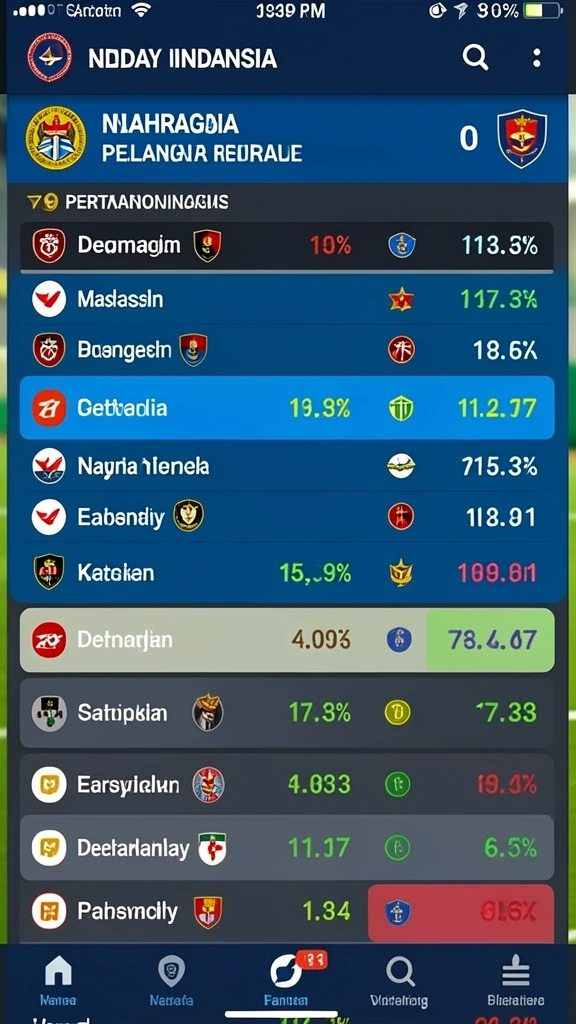The image size is (576, 1024).
Task: Open the Deetarlanlay row
Action: pyautogui.click(x=287, y=848)
